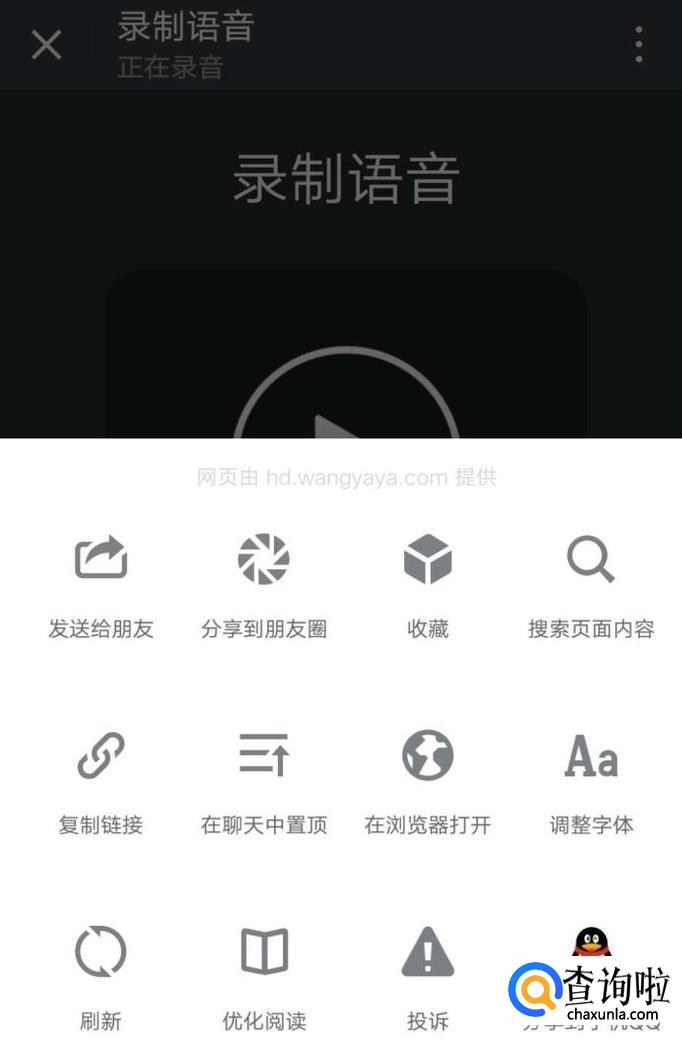Add the page to Favorites (收藏)

pos(427,560)
